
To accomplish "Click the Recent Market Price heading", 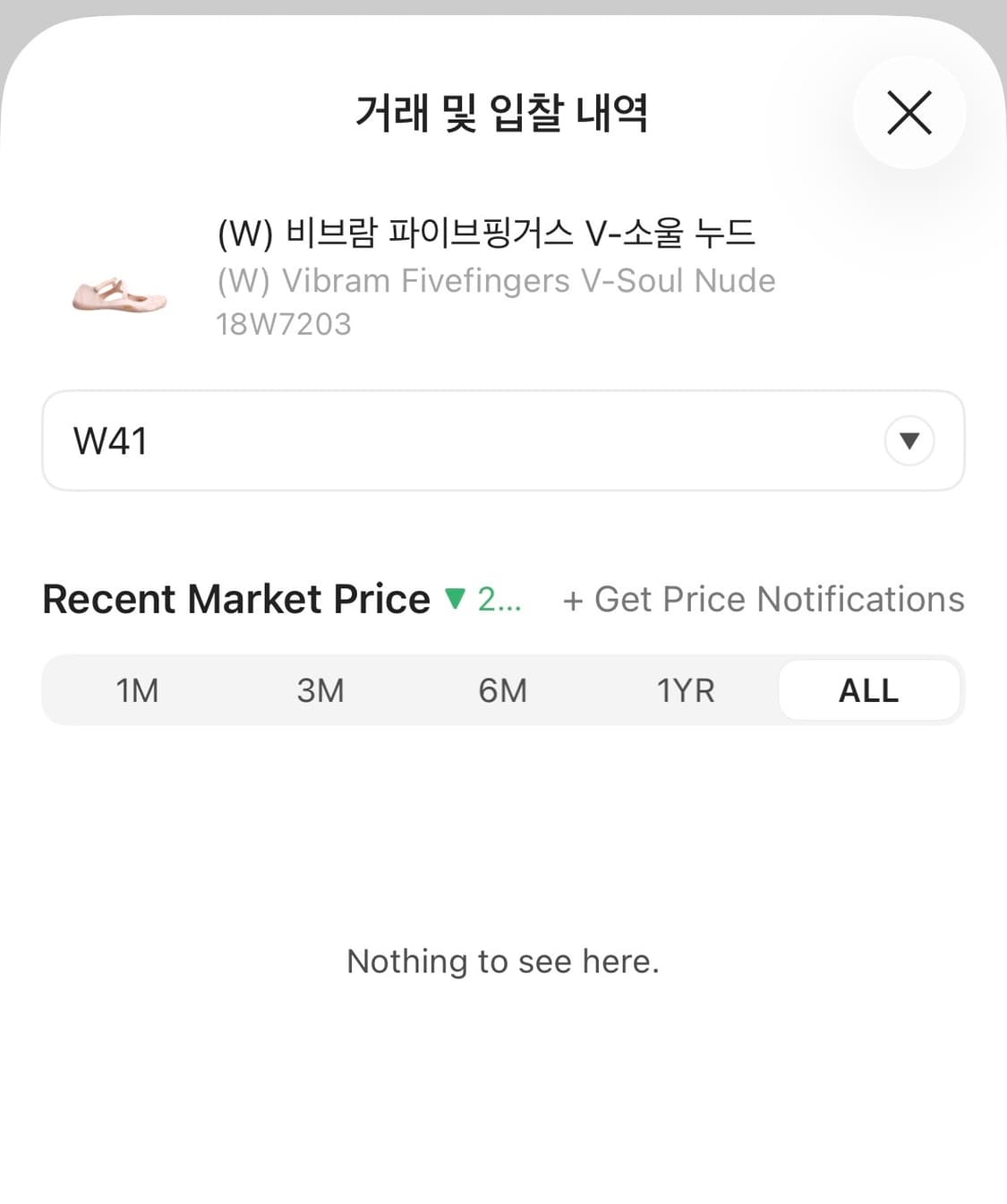I will pyautogui.click(x=235, y=599).
